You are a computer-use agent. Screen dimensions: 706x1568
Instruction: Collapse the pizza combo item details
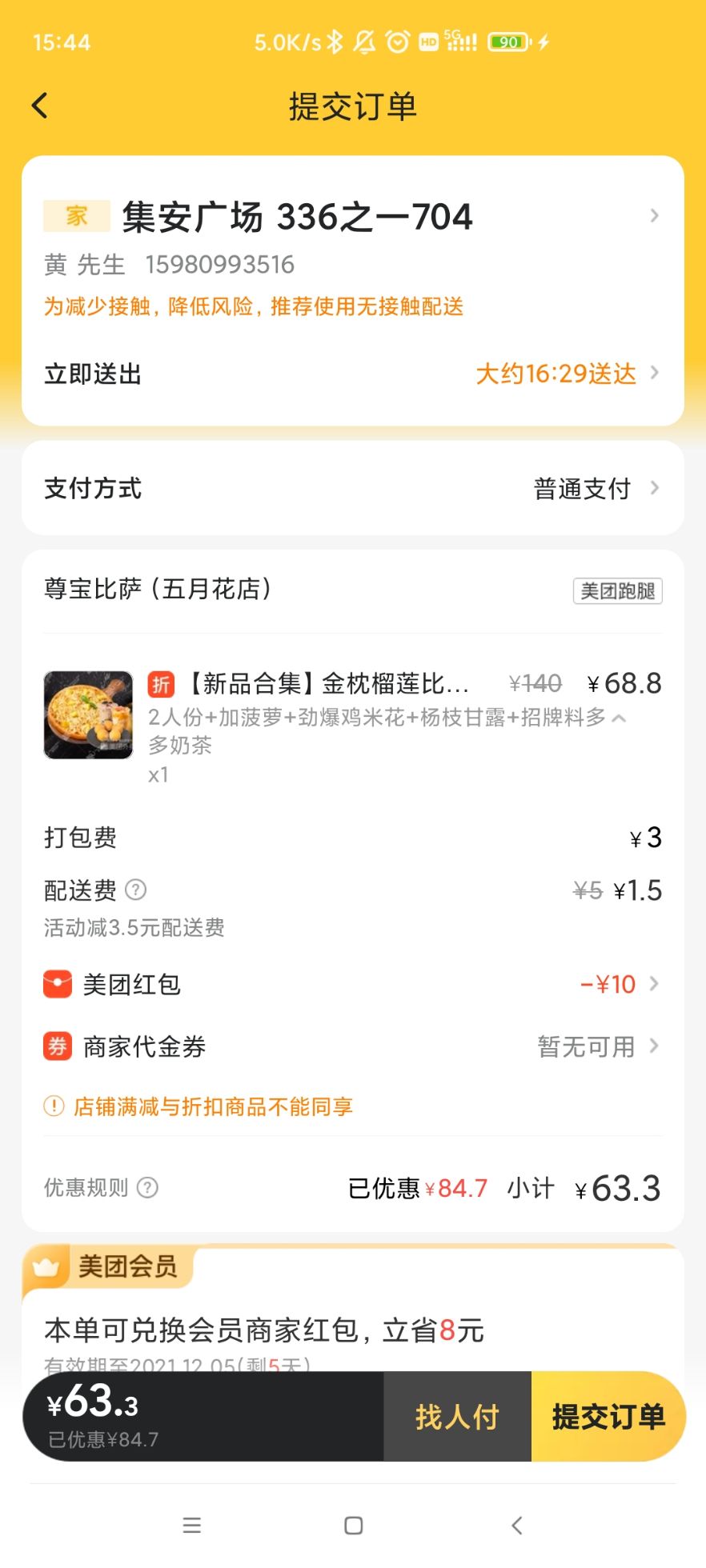pyautogui.click(x=619, y=718)
